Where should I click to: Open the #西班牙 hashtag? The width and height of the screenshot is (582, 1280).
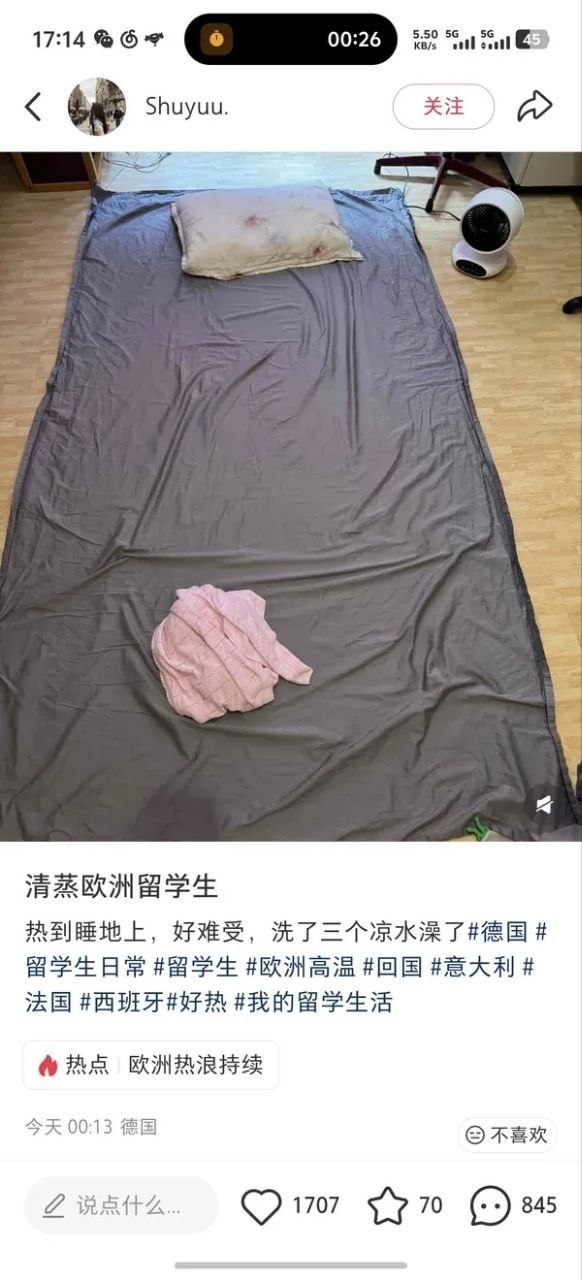tap(122, 1001)
